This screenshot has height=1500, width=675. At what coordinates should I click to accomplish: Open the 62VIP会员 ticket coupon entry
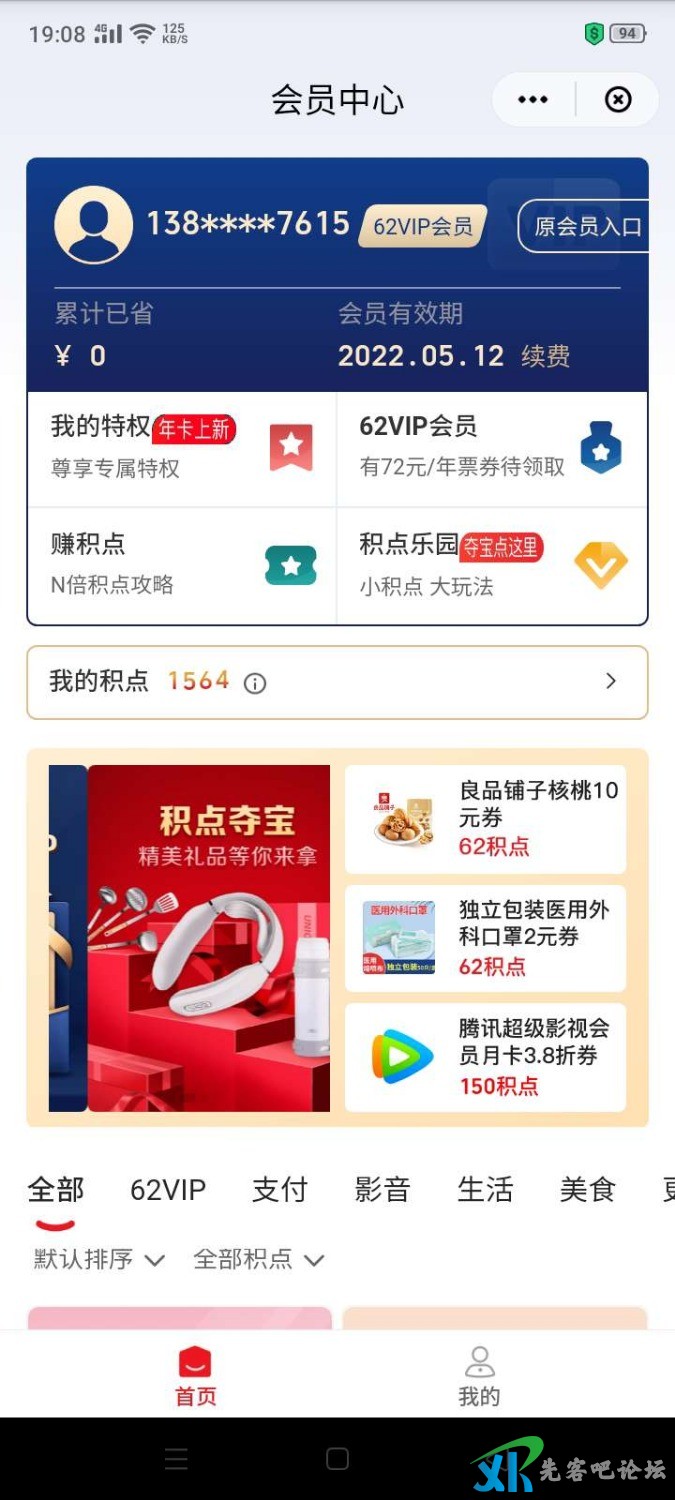[491, 447]
